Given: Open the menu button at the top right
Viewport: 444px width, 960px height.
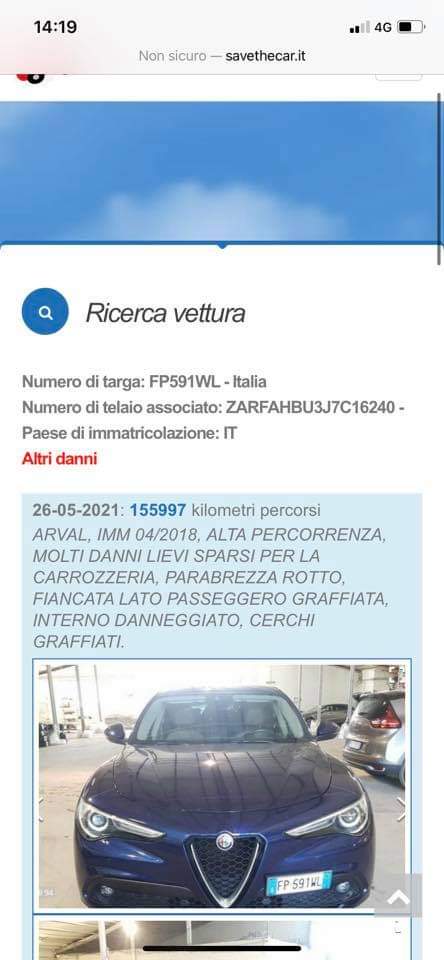Looking at the screenshot, I should tap(398, 77).
